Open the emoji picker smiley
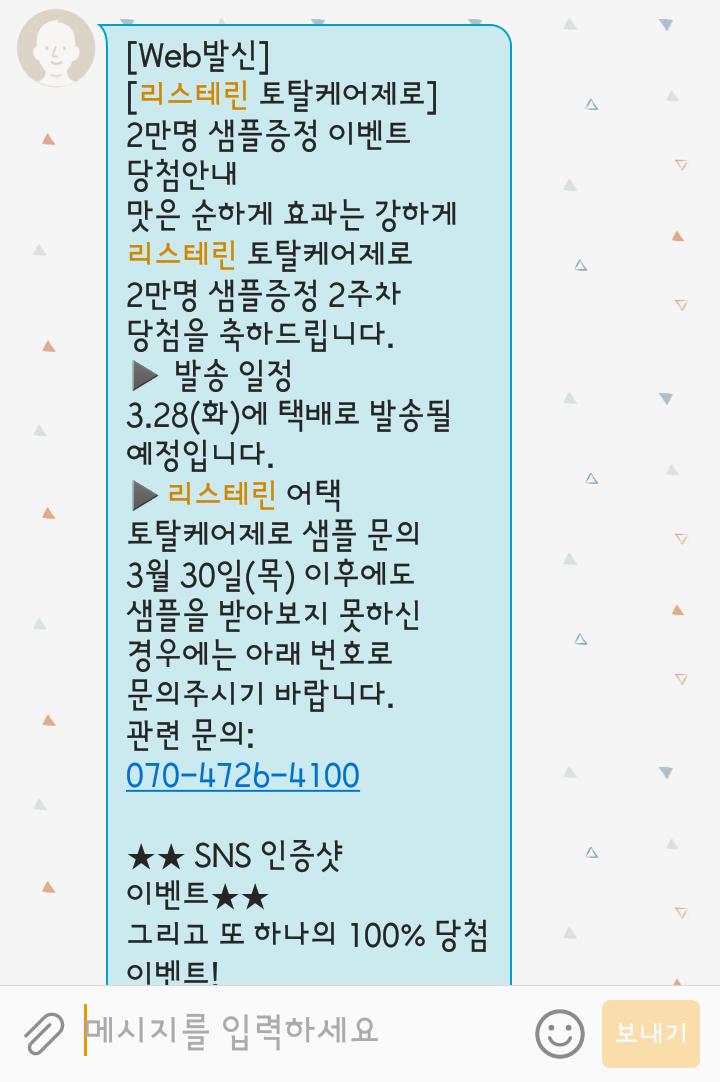 [559, 1034]
